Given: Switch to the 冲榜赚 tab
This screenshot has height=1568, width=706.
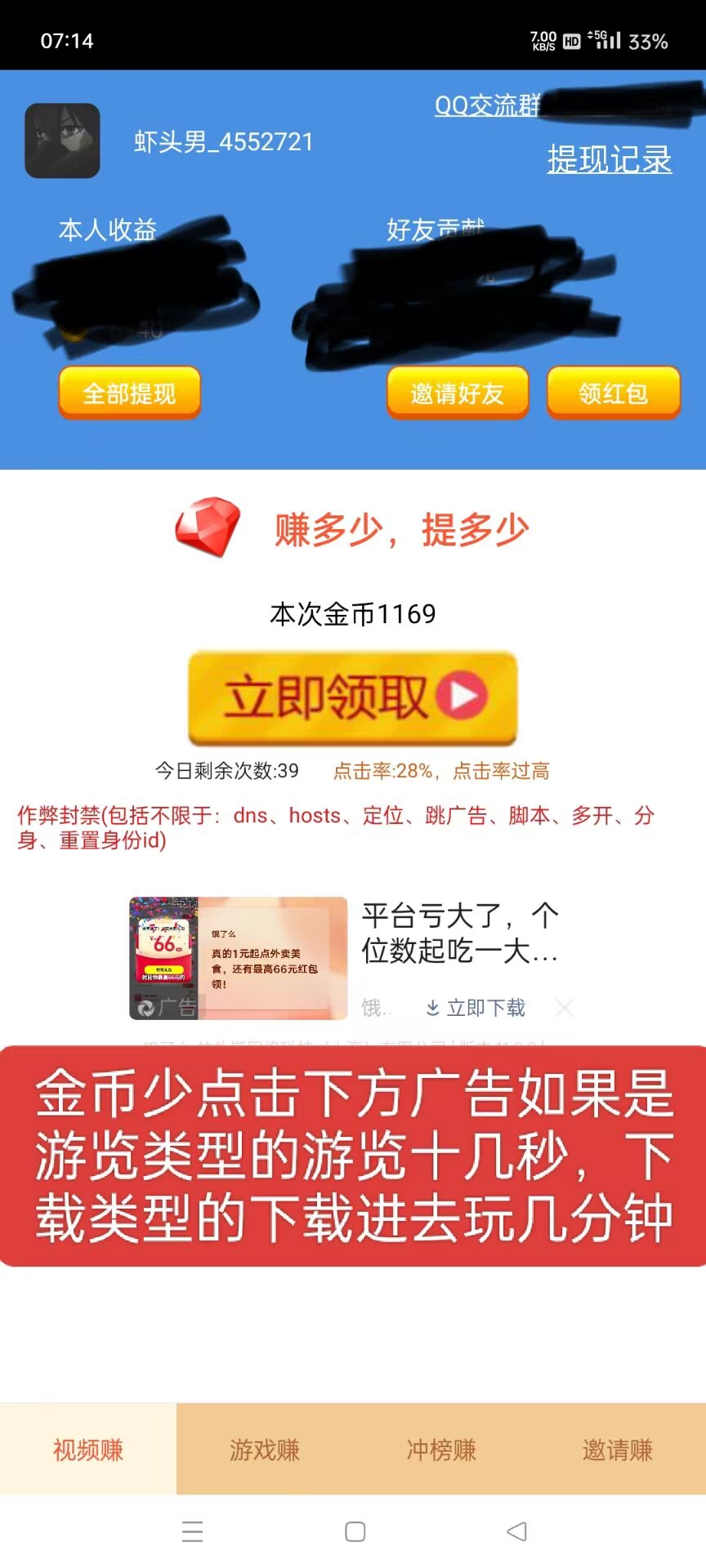Looking at the screenshot, I should pyautogui.click(x=441, y=1450).
